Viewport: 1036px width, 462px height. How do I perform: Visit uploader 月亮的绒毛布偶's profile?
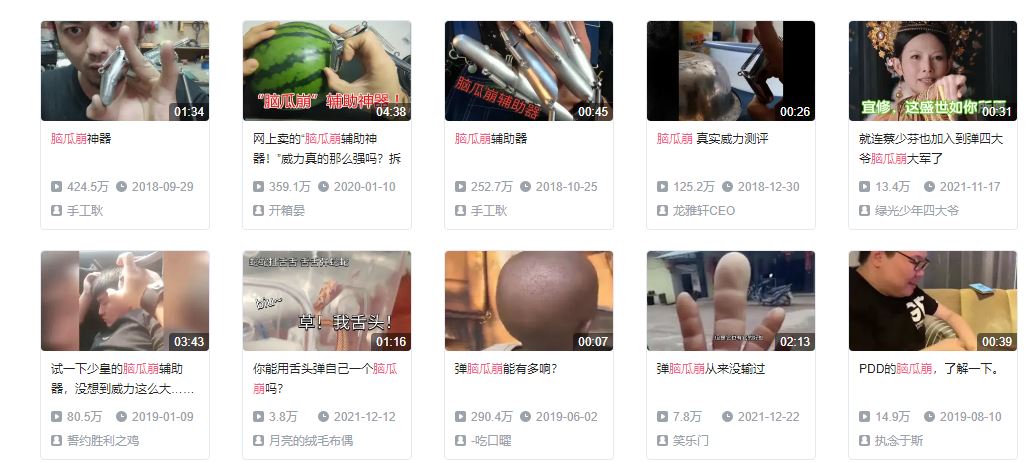tap(310, 440)
